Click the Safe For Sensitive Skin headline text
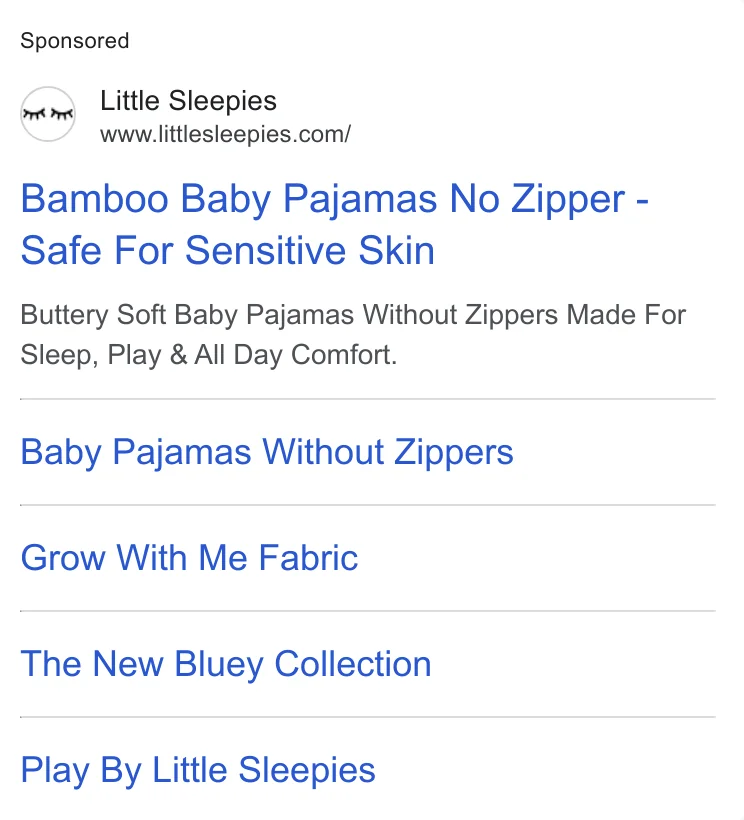 (x=227, y=250)
